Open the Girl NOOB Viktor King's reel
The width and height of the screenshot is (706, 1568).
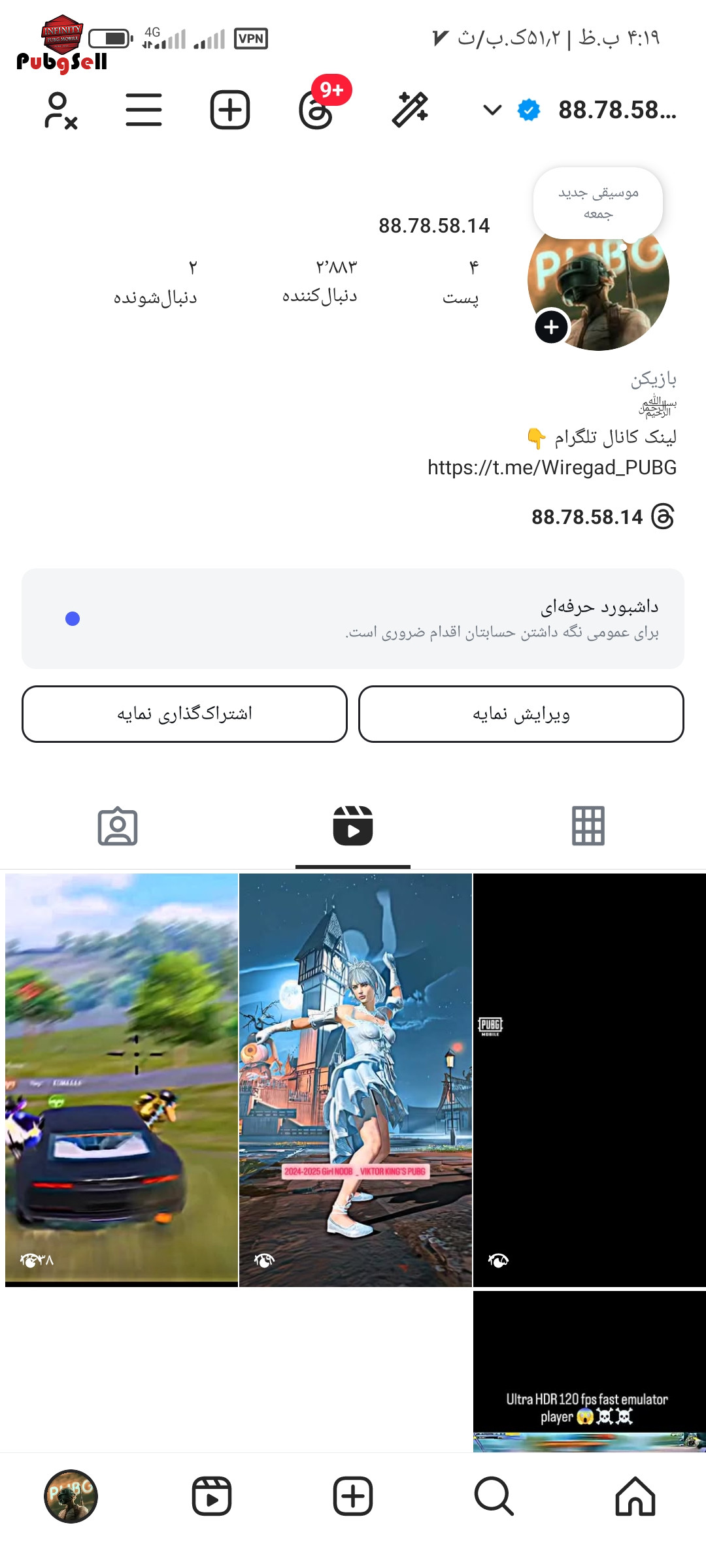coord(356,1080)
